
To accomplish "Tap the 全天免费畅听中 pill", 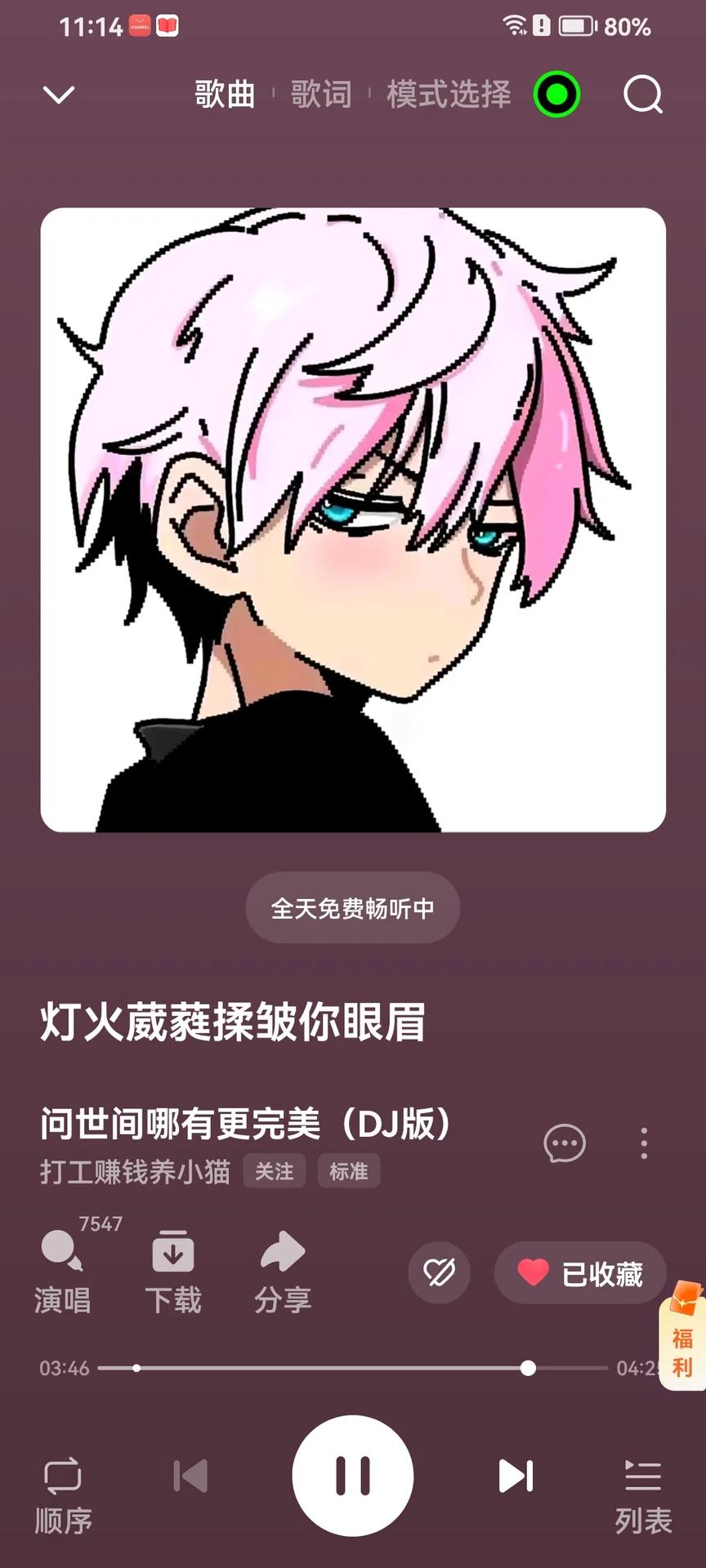I will [352, 907].
